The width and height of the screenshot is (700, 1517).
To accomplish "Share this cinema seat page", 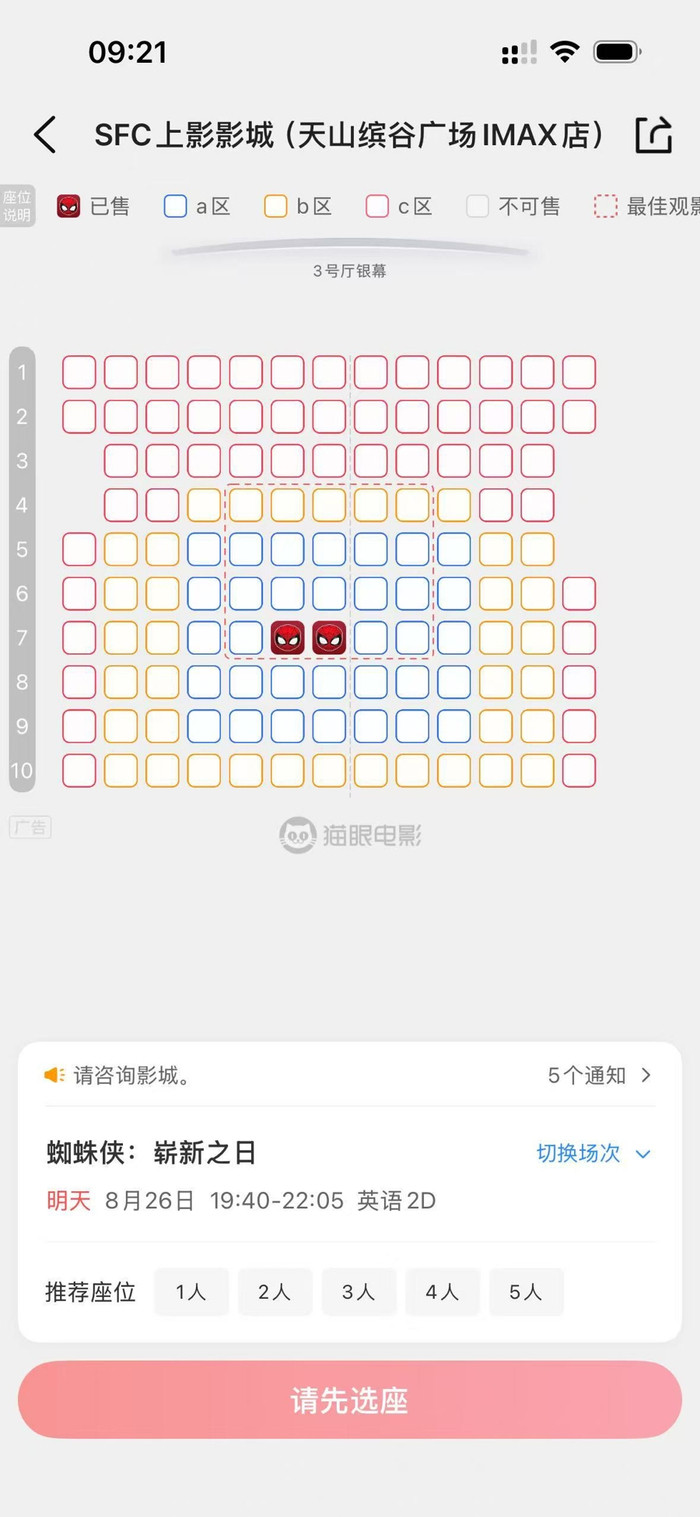I will point(653,134).
